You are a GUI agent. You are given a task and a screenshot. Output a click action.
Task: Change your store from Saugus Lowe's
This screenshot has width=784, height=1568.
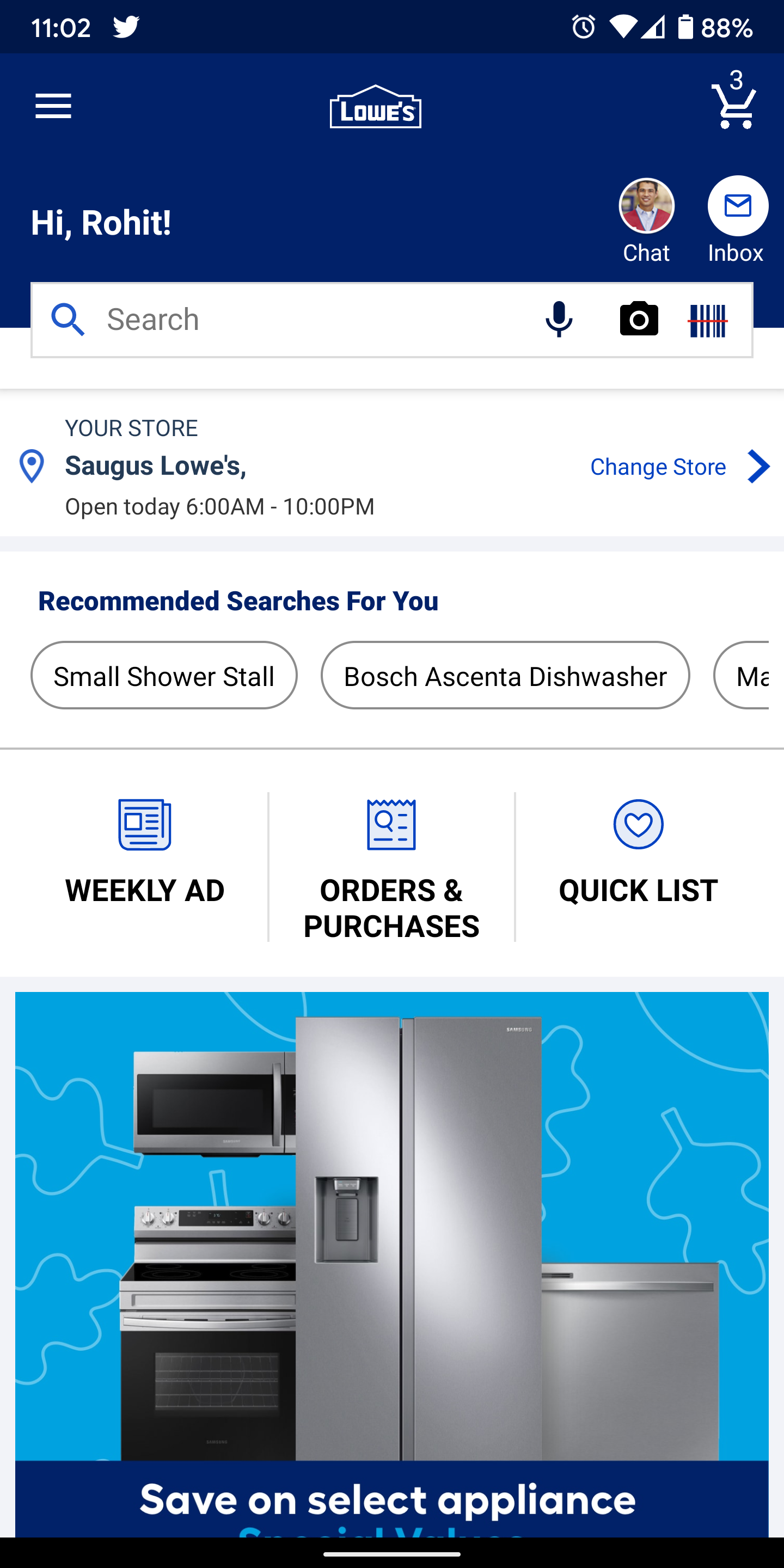point(678,467)
